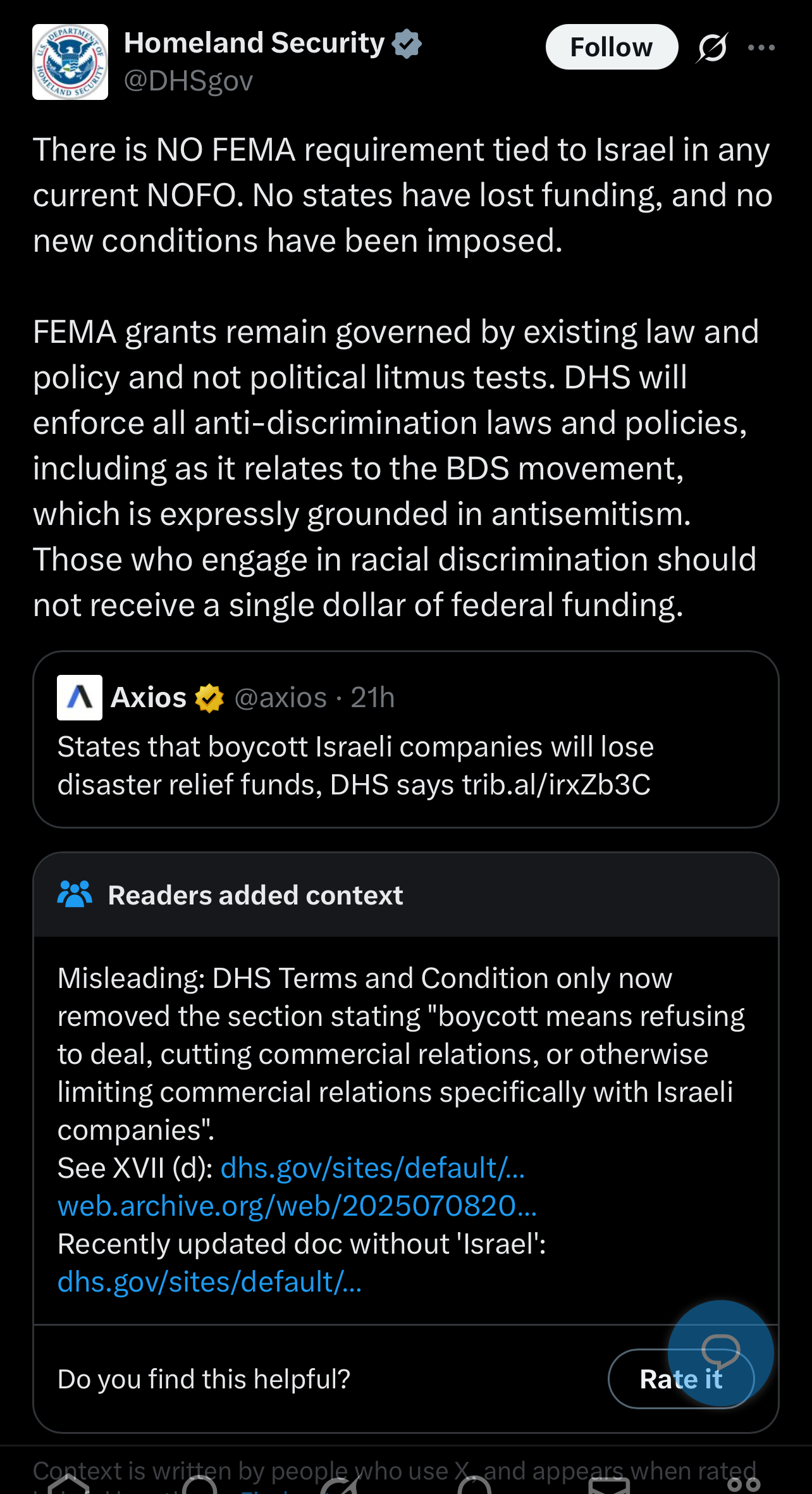Viewport: 812px width, 1494px height.
Task: Open the dhs.gov link for recently updated doc
Action: pos(209,1281)
